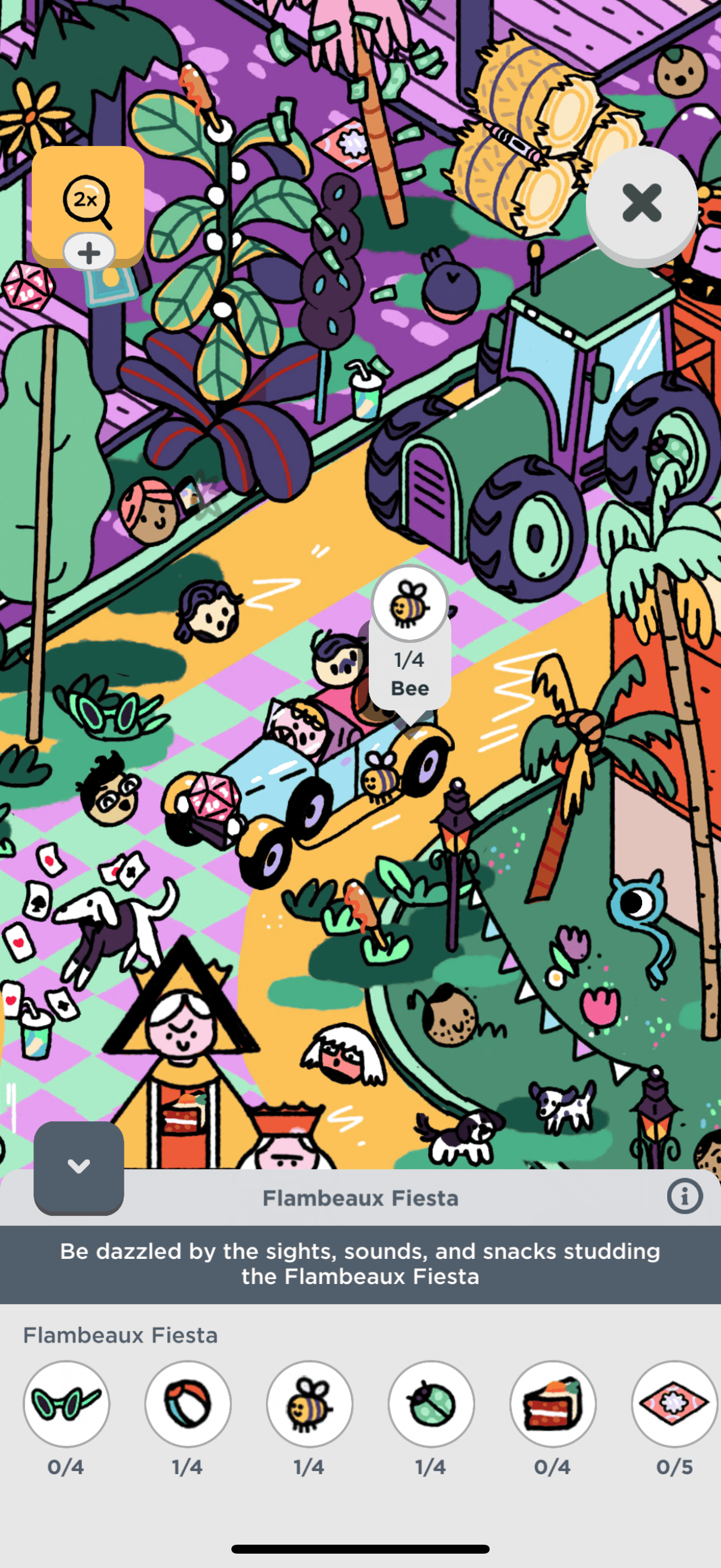
Task: Select the bee item in the list
Action: point(310,1403)
